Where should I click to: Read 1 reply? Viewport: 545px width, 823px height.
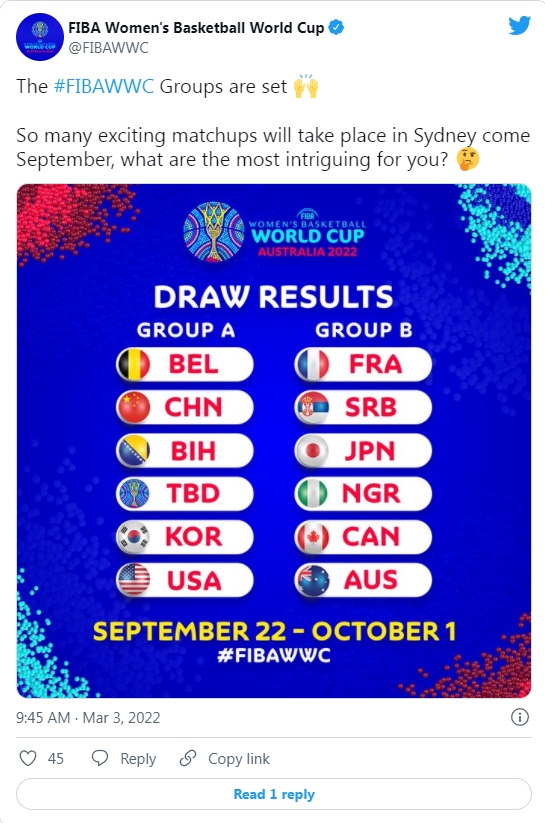274,794
